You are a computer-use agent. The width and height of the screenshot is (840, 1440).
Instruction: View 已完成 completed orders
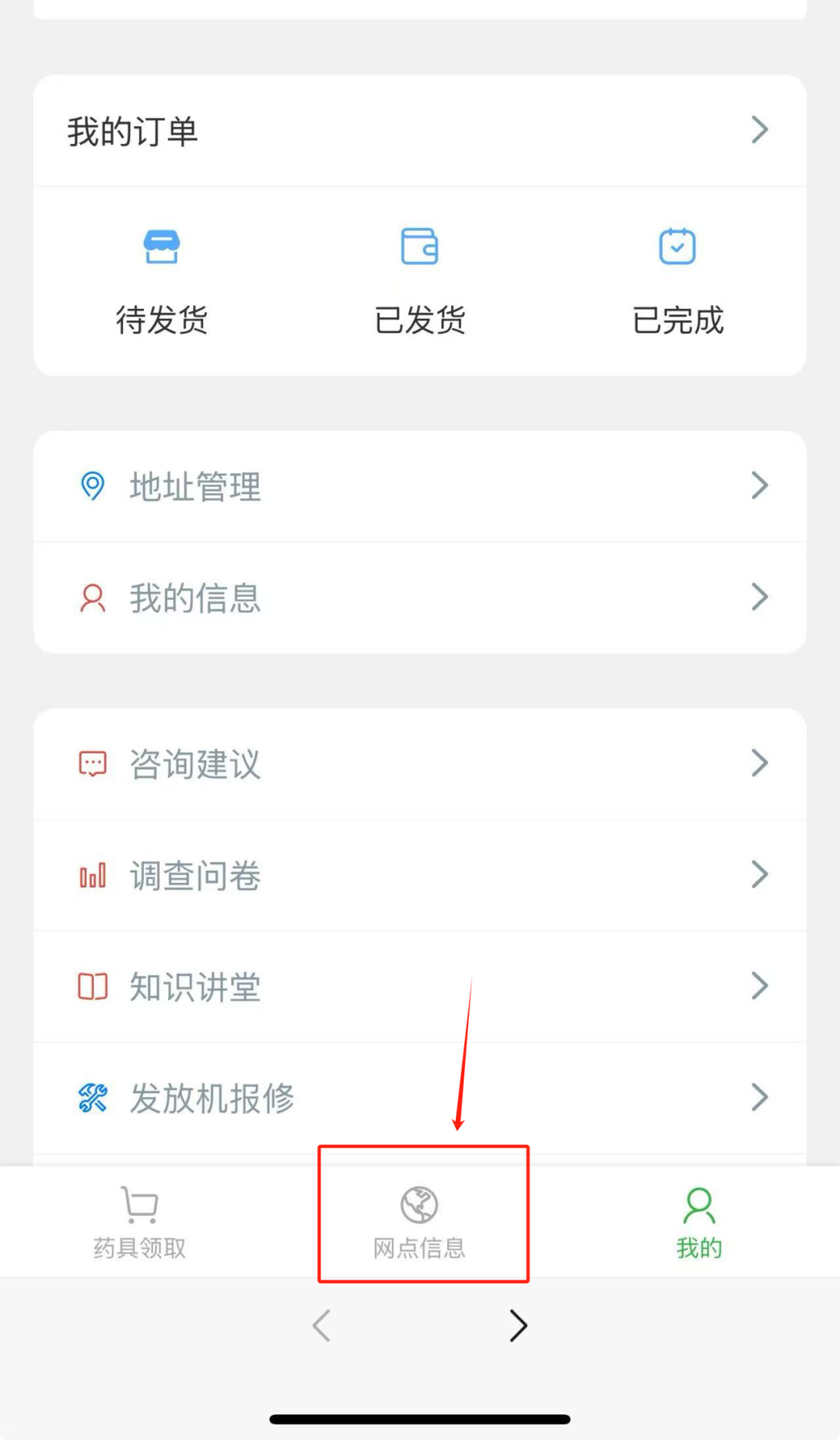click(x=677, y=282)
